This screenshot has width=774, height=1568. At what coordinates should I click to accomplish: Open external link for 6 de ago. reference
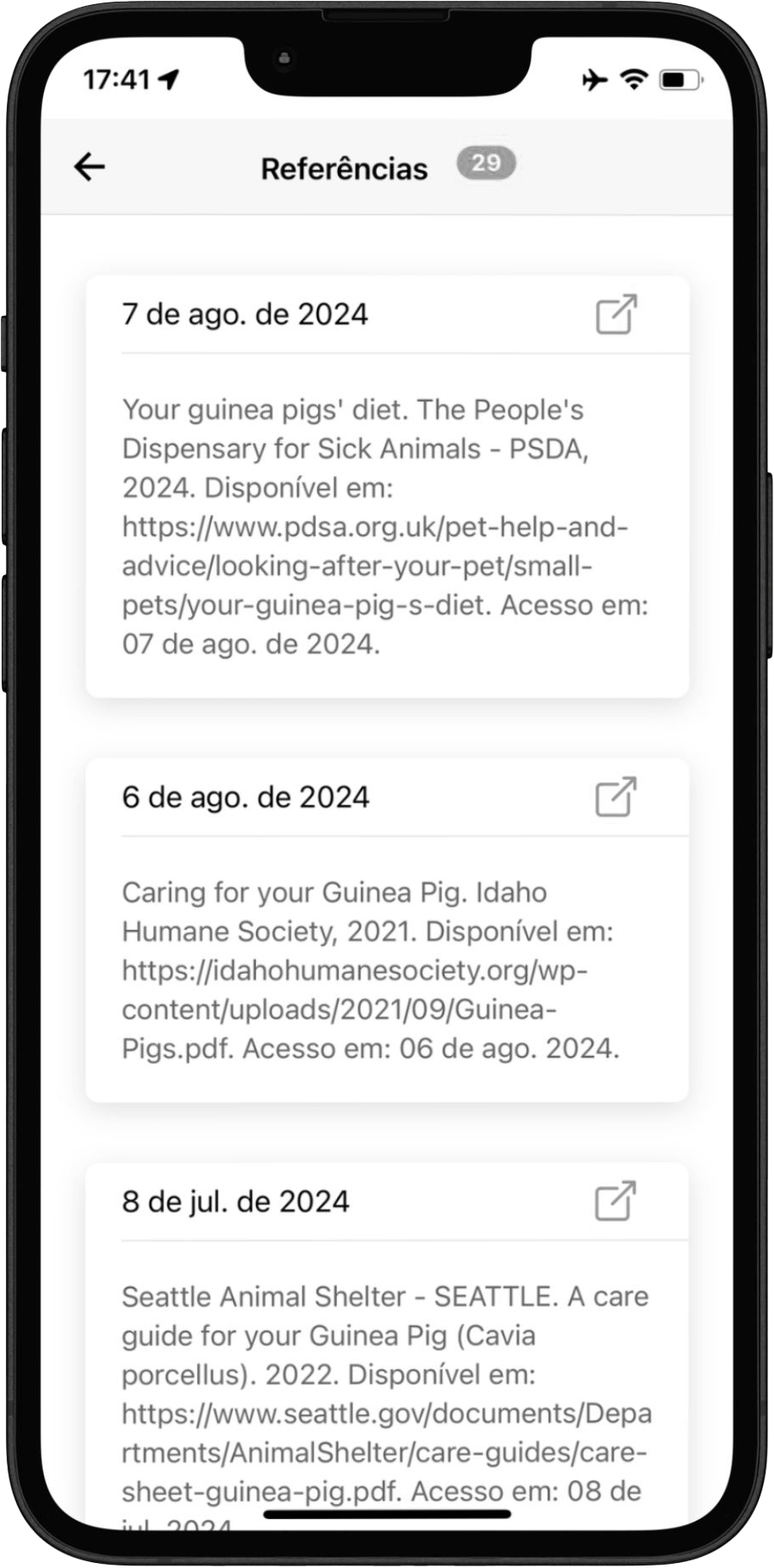(x=616, y=797)
